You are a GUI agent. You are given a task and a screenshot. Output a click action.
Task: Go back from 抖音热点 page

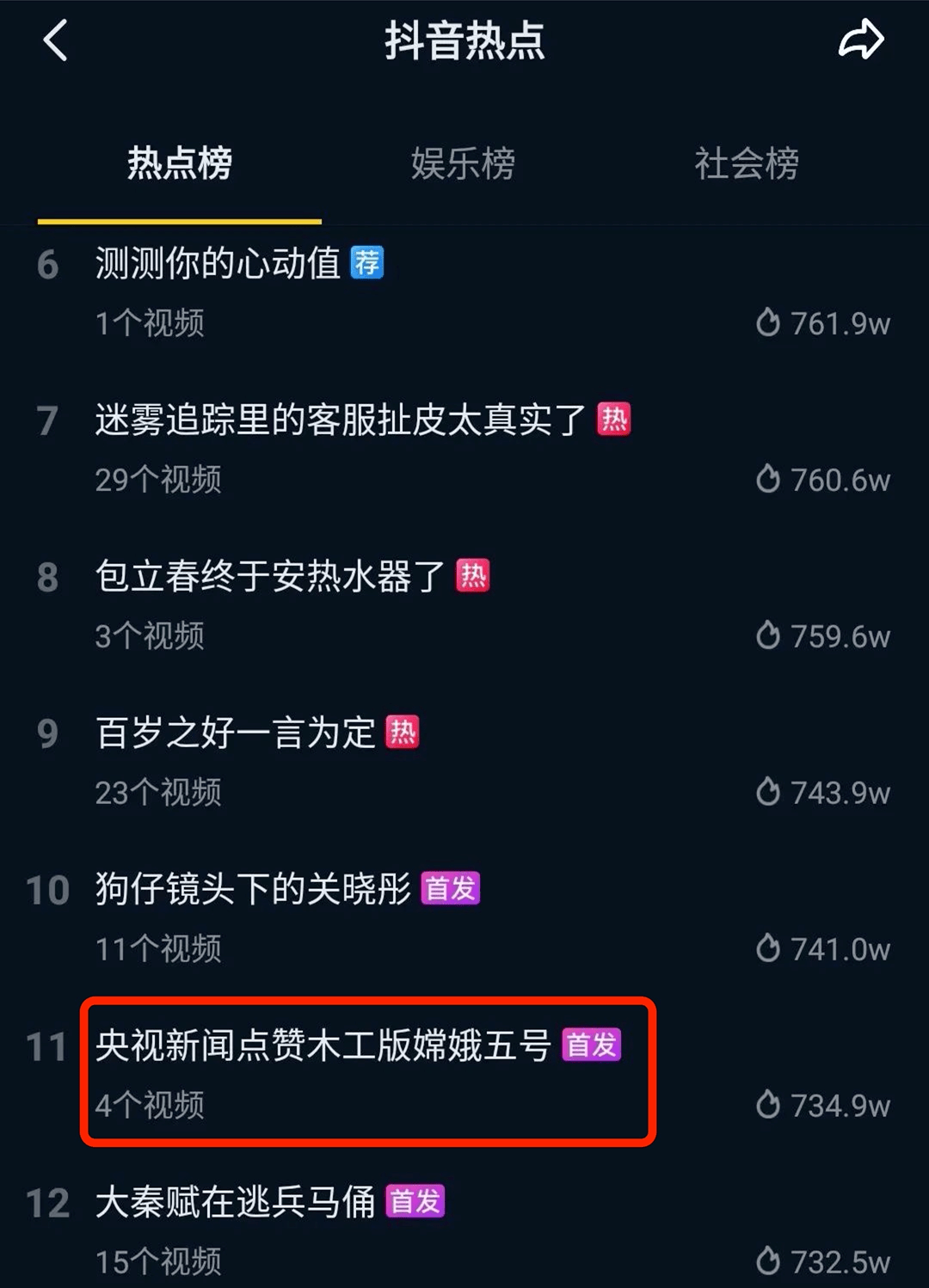pyautogui.click(x=56, y=40)
